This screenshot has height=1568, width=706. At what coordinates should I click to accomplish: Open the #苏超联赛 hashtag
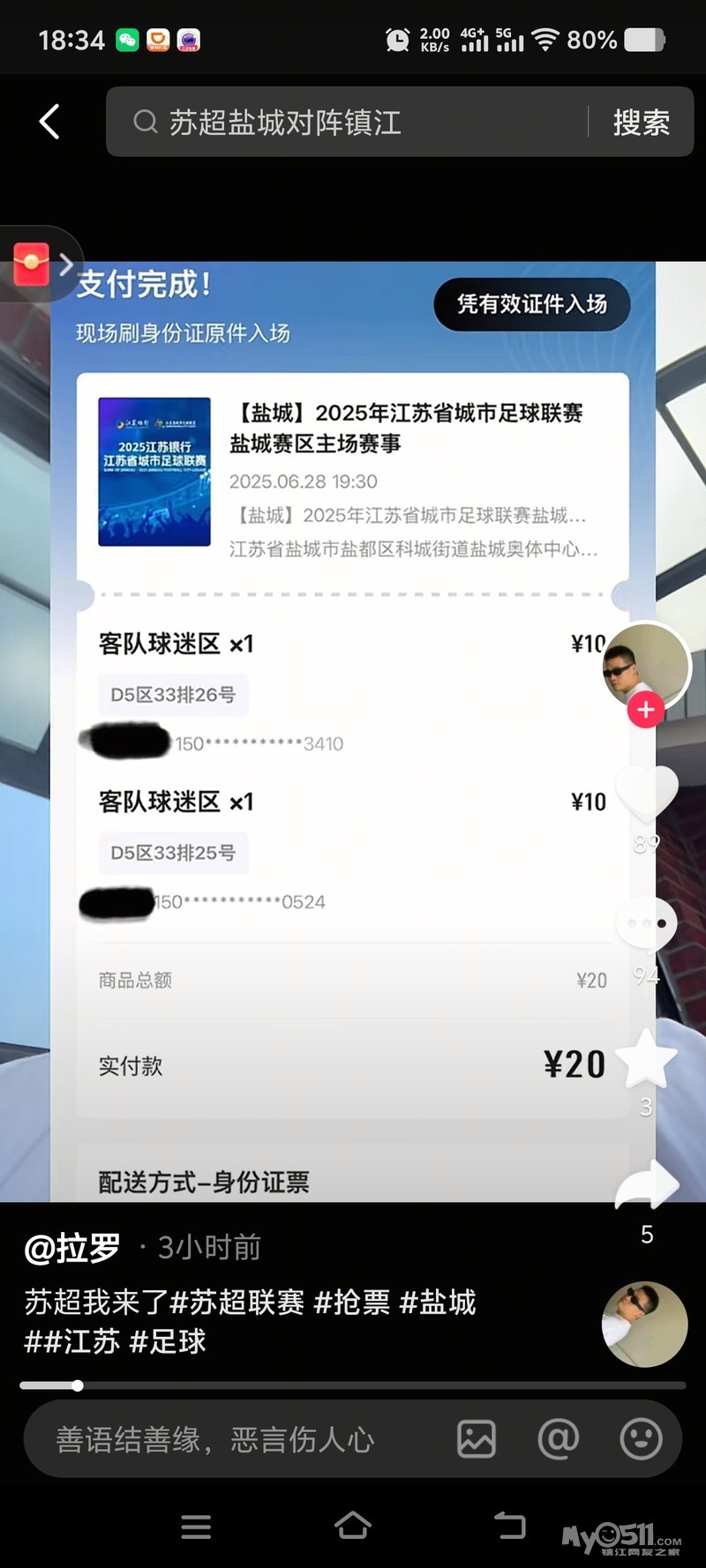coord(237,1302)
